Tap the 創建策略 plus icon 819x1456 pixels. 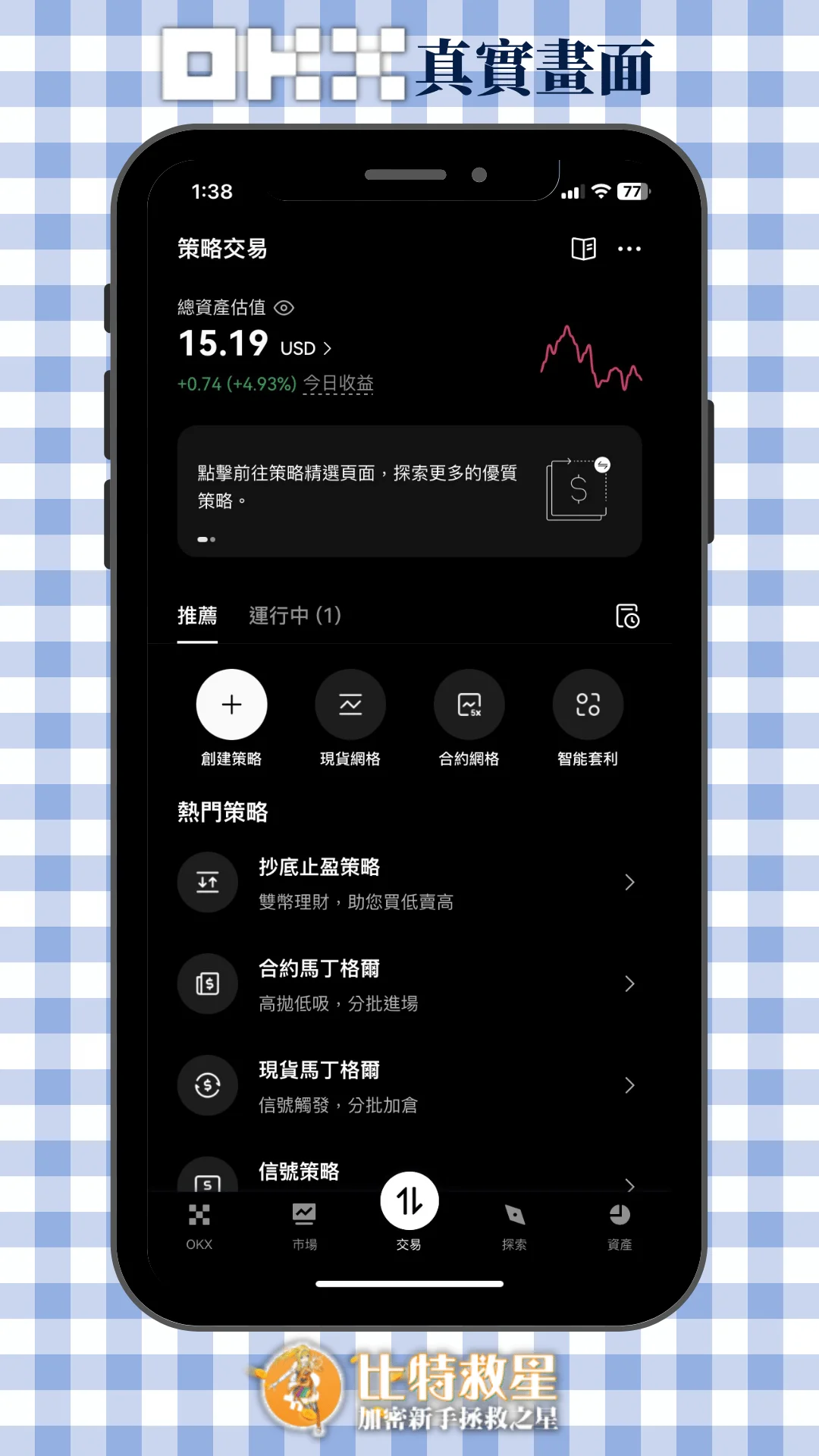click(231, 704)
